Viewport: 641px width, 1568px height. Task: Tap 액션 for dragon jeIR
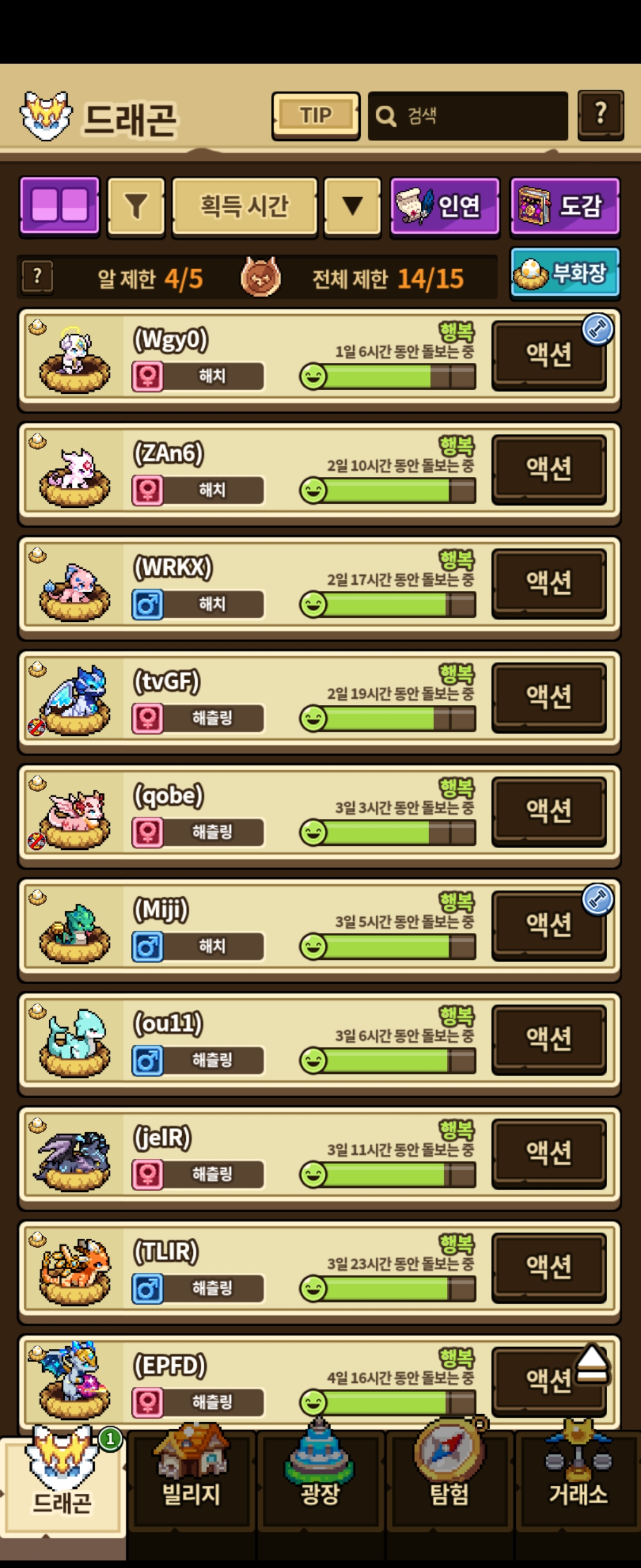click(548, 1153)
